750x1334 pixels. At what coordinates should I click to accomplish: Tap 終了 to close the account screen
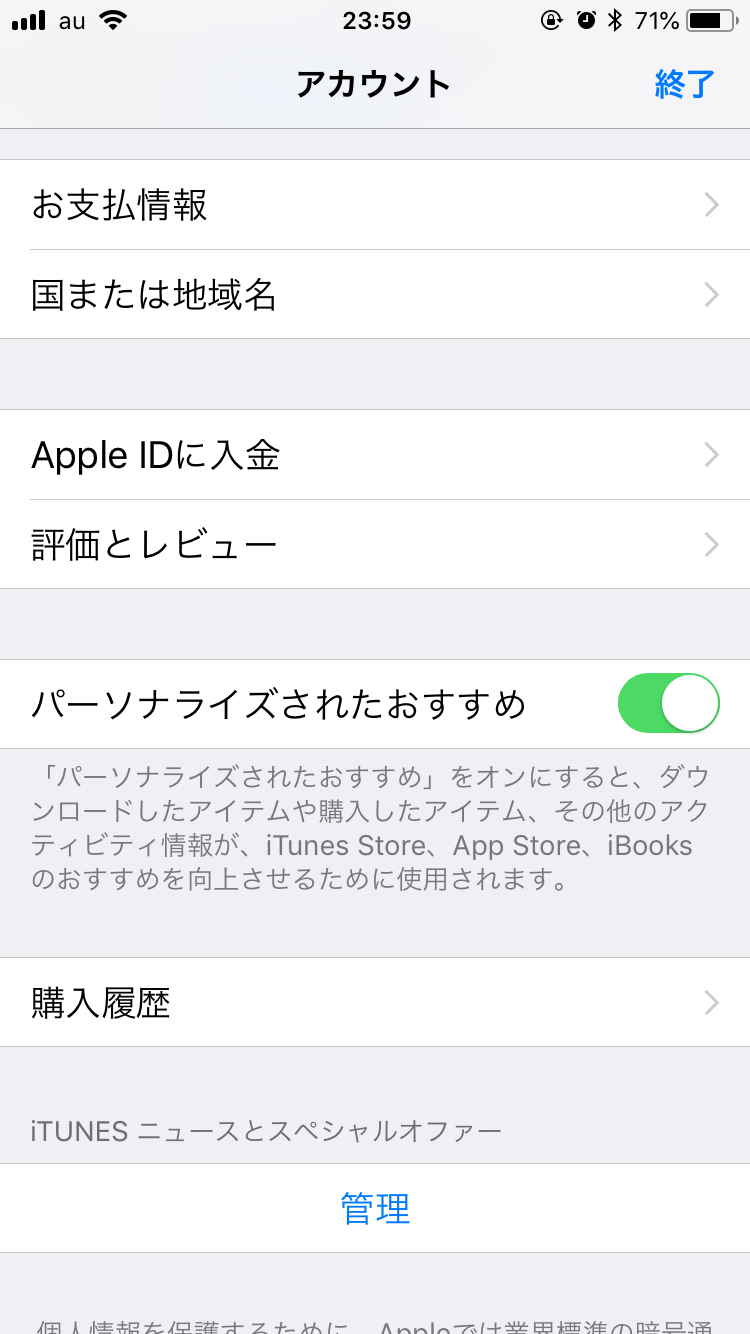tap(685, 85)
